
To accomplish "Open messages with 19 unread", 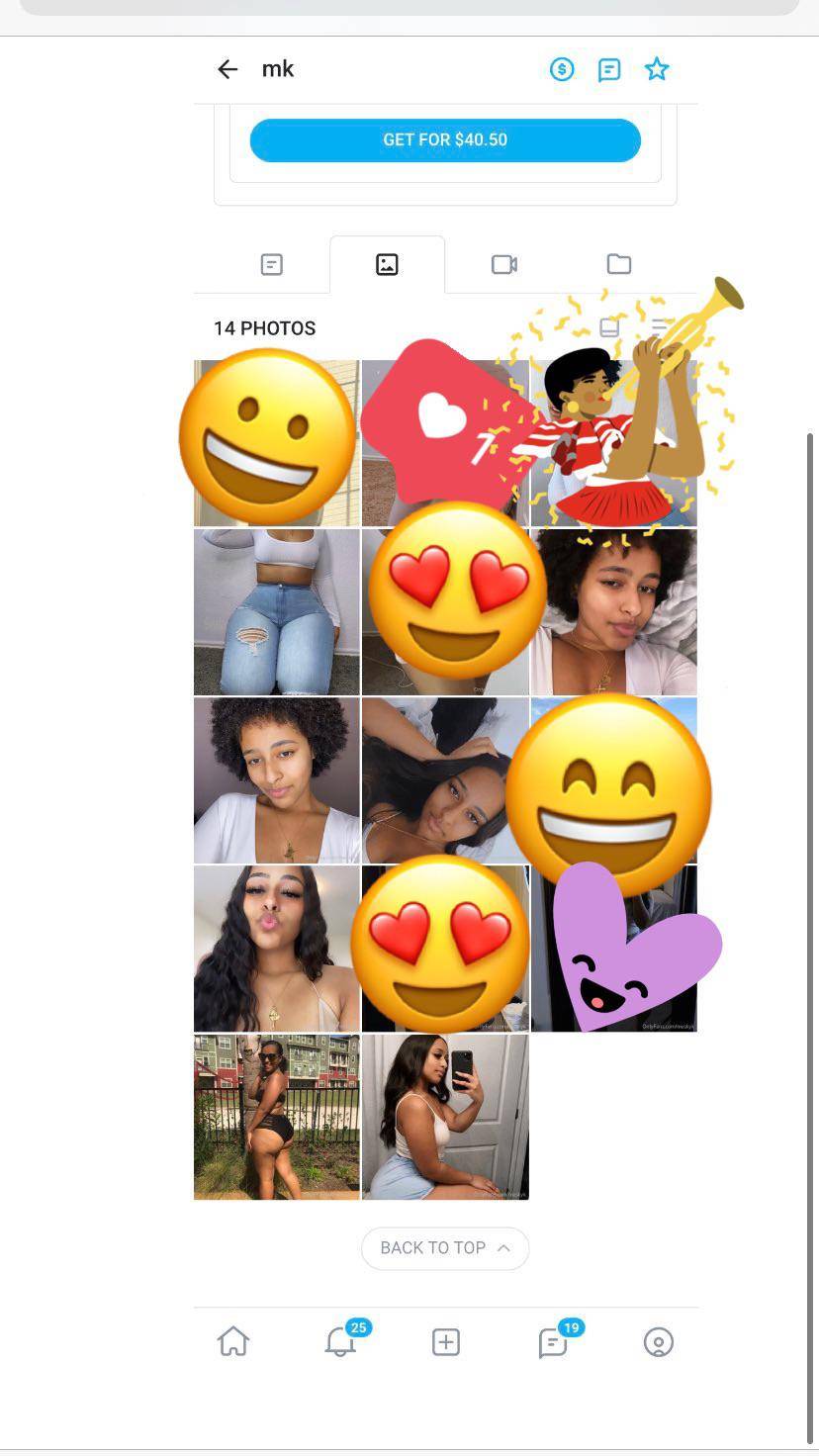I will [x=552, y=1342].
